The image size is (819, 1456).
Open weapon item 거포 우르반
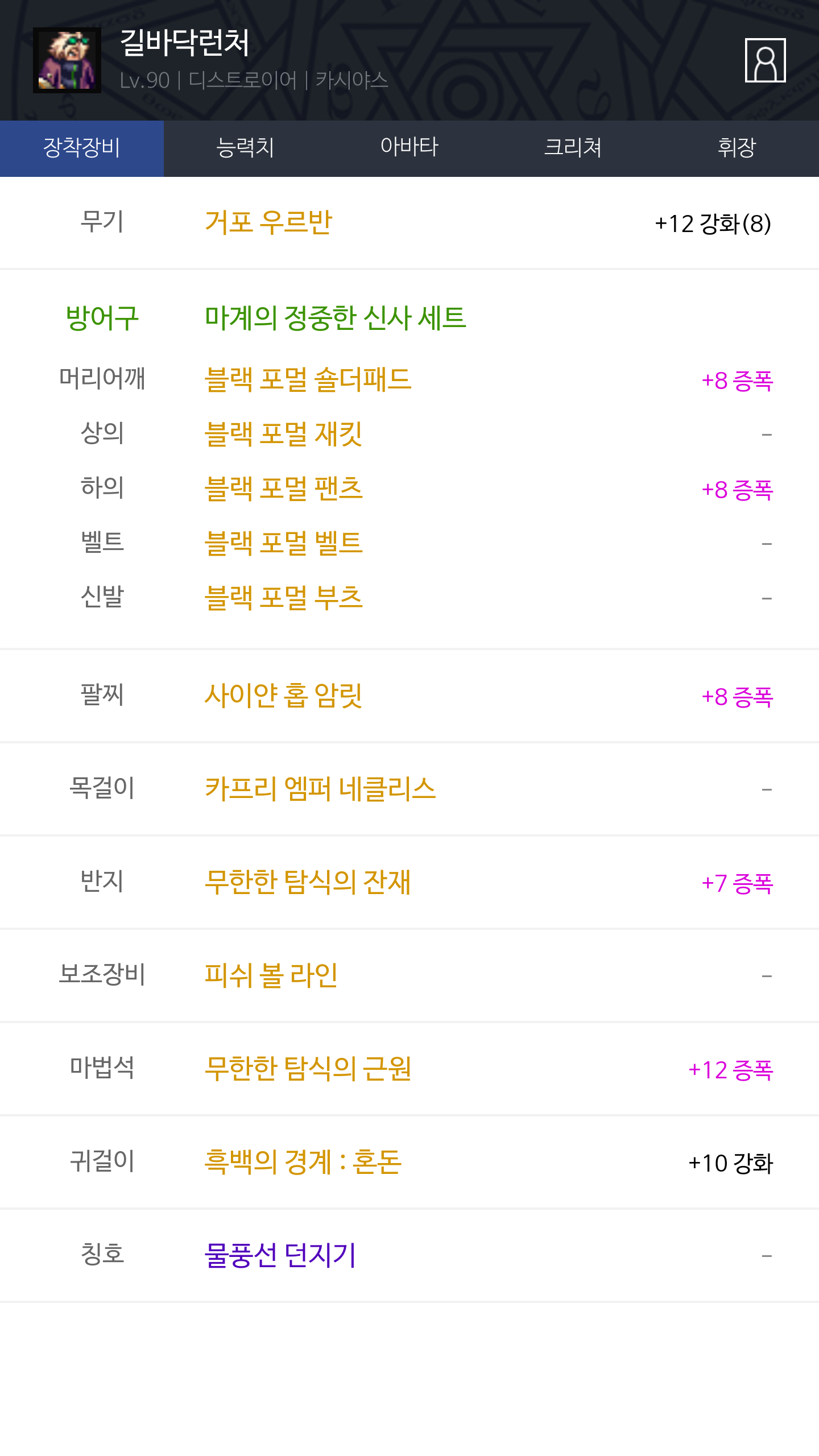(268, 222)
